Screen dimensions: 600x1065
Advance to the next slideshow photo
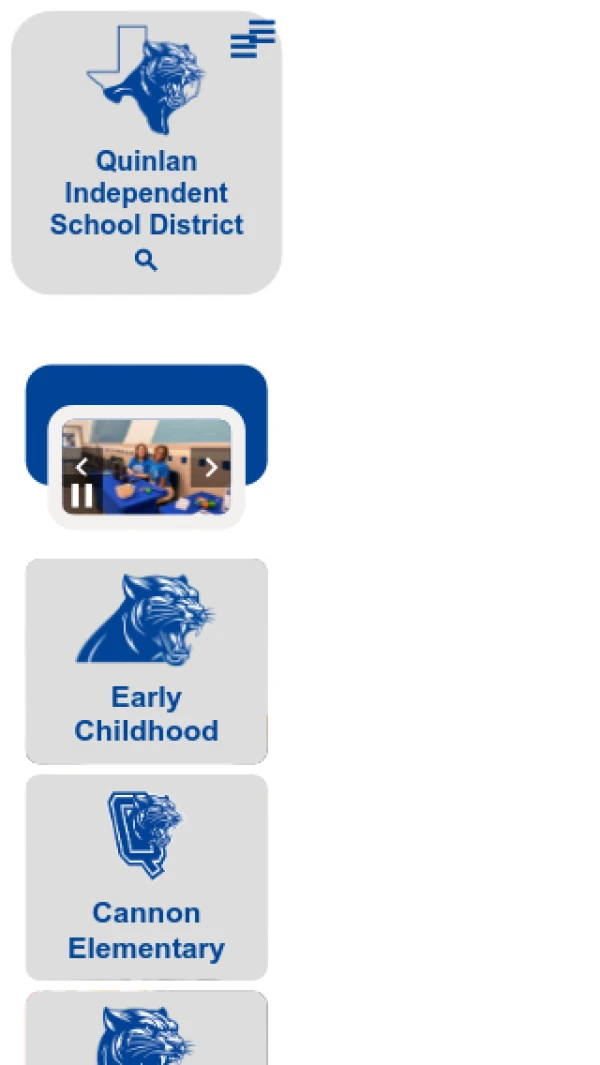point(211,467)
